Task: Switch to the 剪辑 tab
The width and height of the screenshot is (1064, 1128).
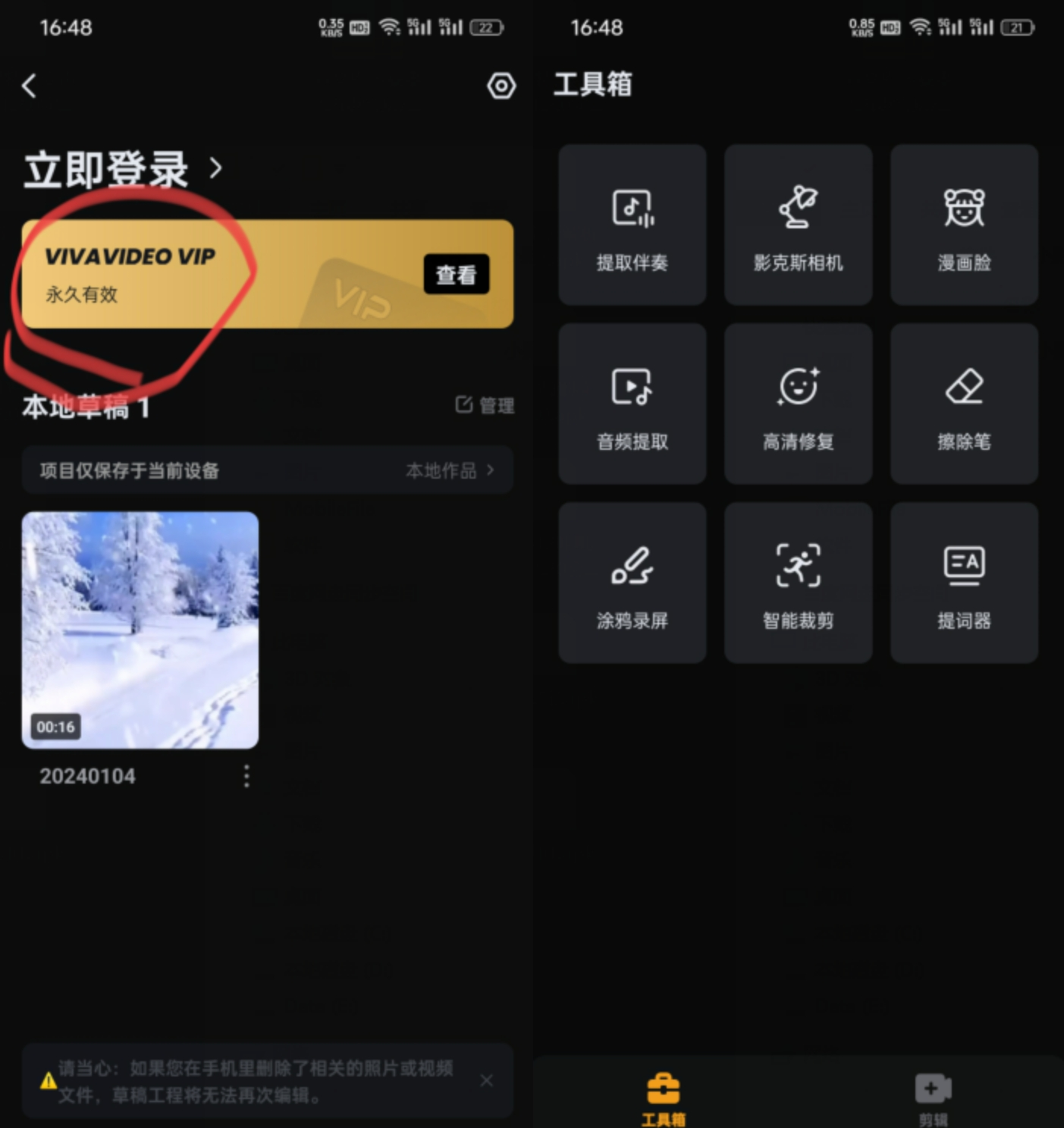Action: click(933, 1098)
